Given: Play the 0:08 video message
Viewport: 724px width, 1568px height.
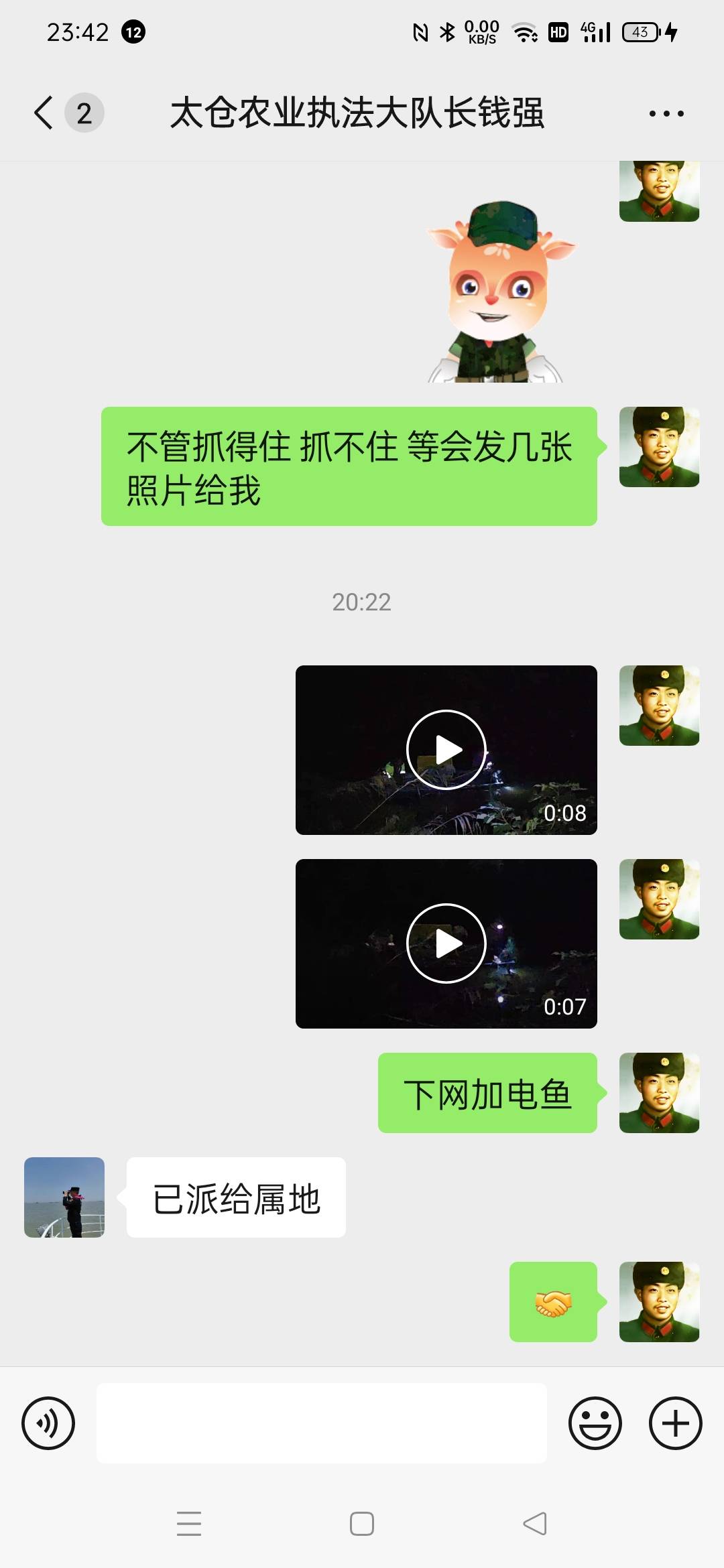Looking at the screenshot, I should point(446,750).
